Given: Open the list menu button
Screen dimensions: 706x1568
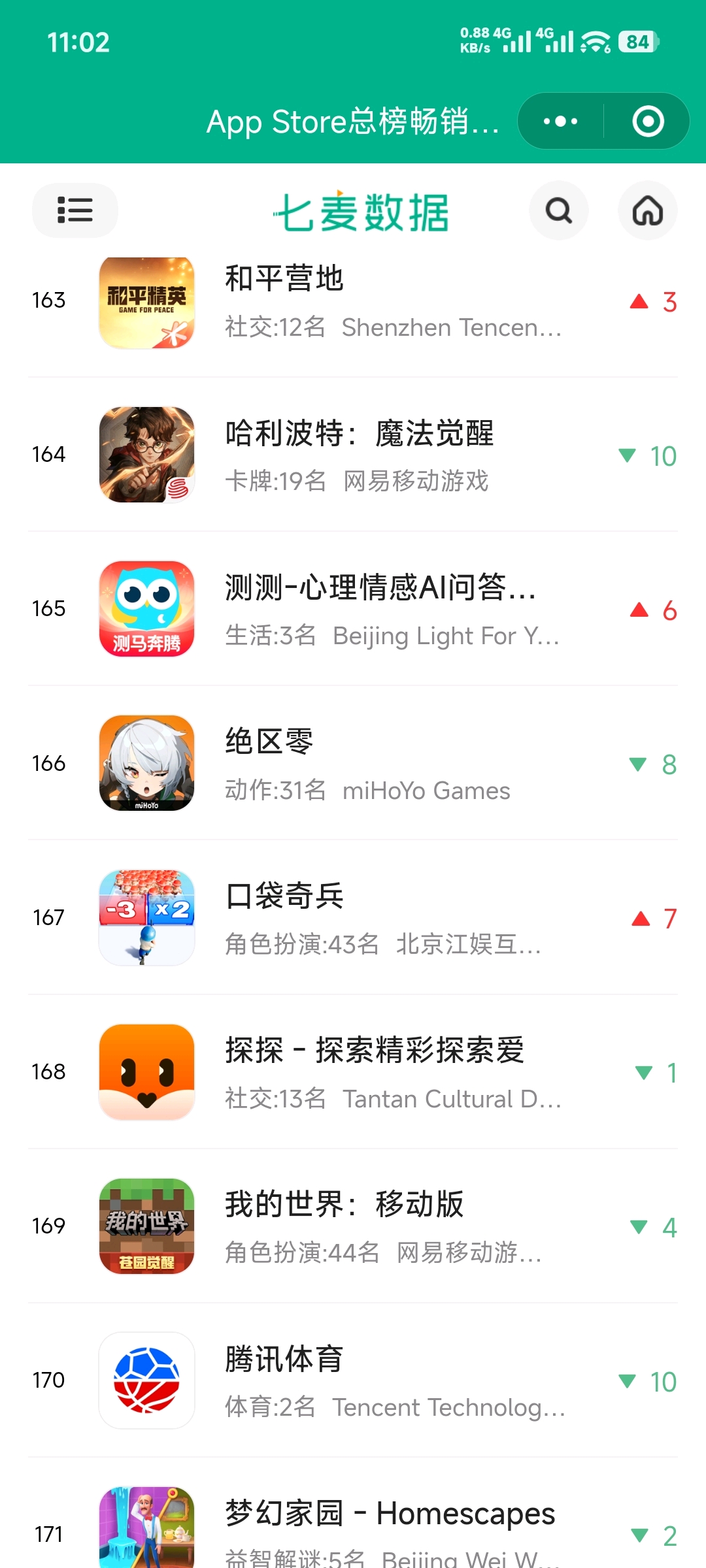Looking at the screenshot, I should click(x=75, y=210).
